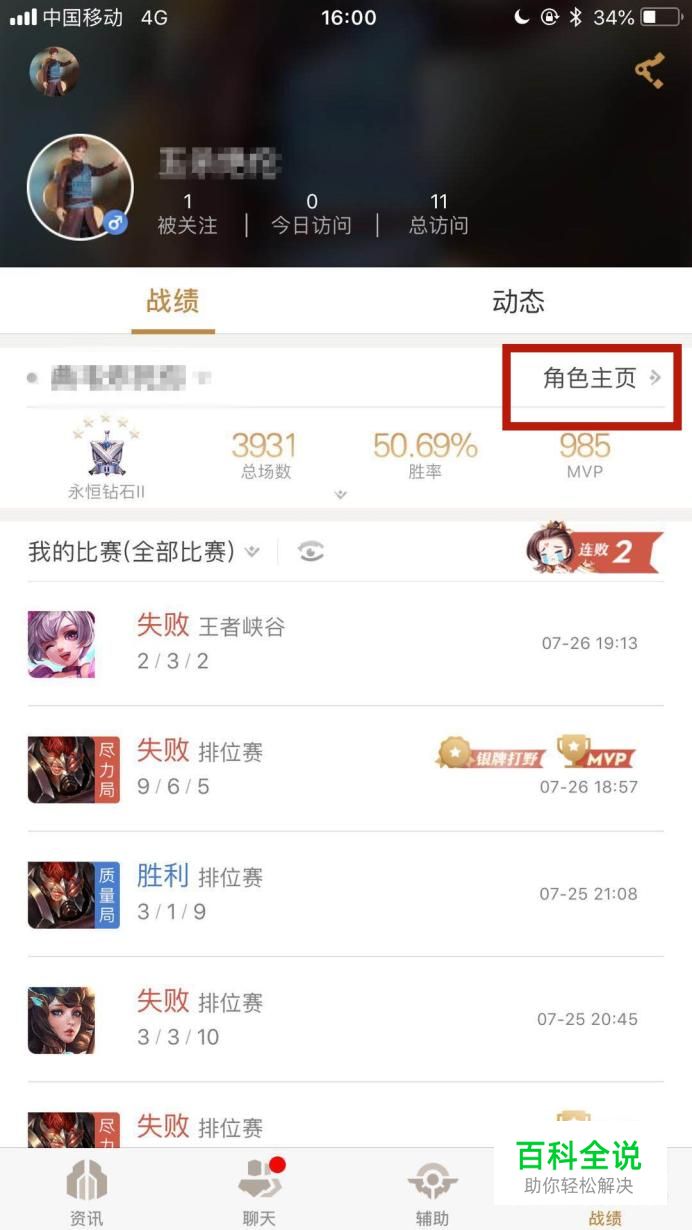
Task: Open the 我的比赛(全部比赛) filter dropdown
Action: [144, 551]
